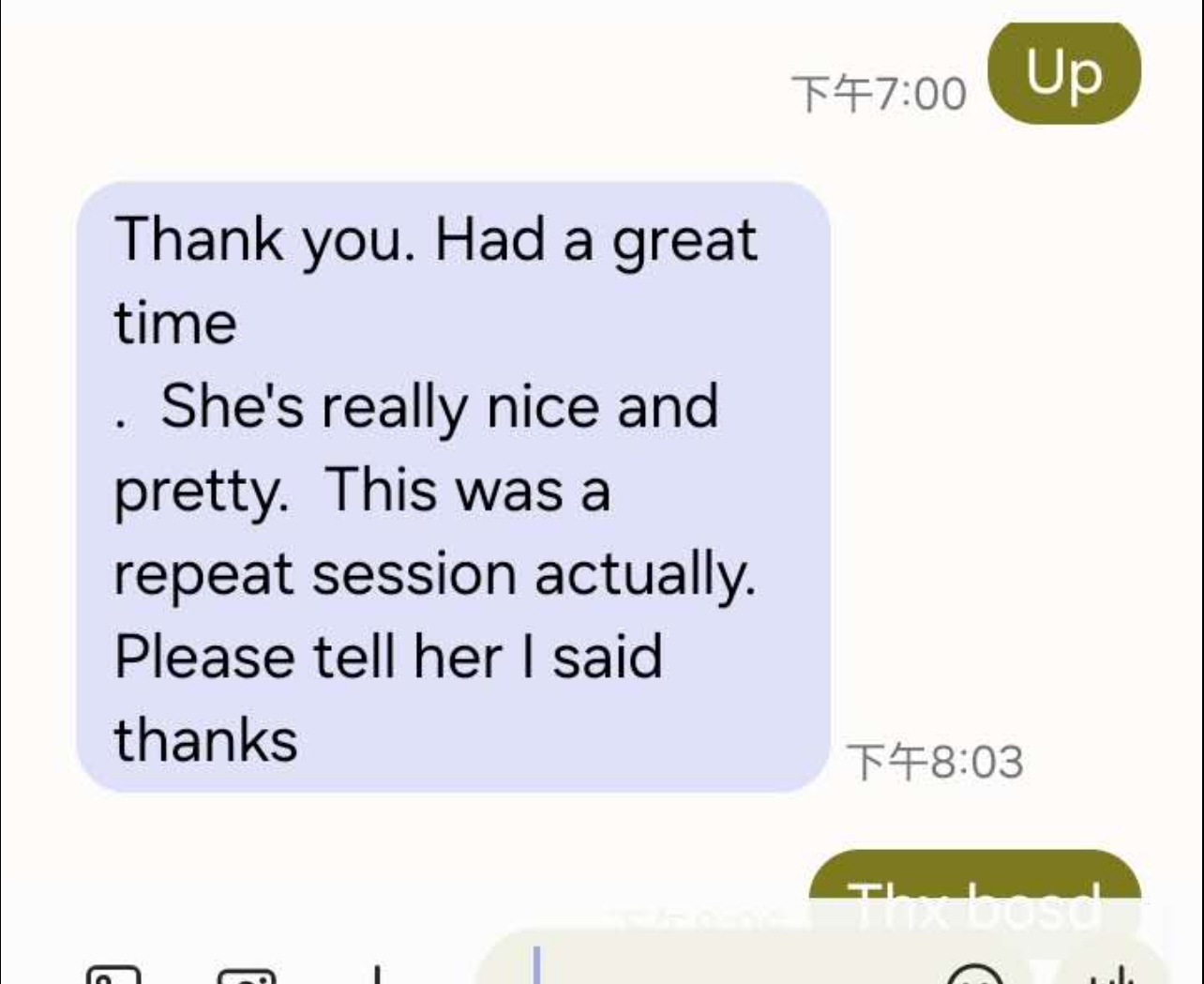Tap the voice recording icon
The width and height of the screenshot is (1204, 984).
click(x=1109, y=976)
